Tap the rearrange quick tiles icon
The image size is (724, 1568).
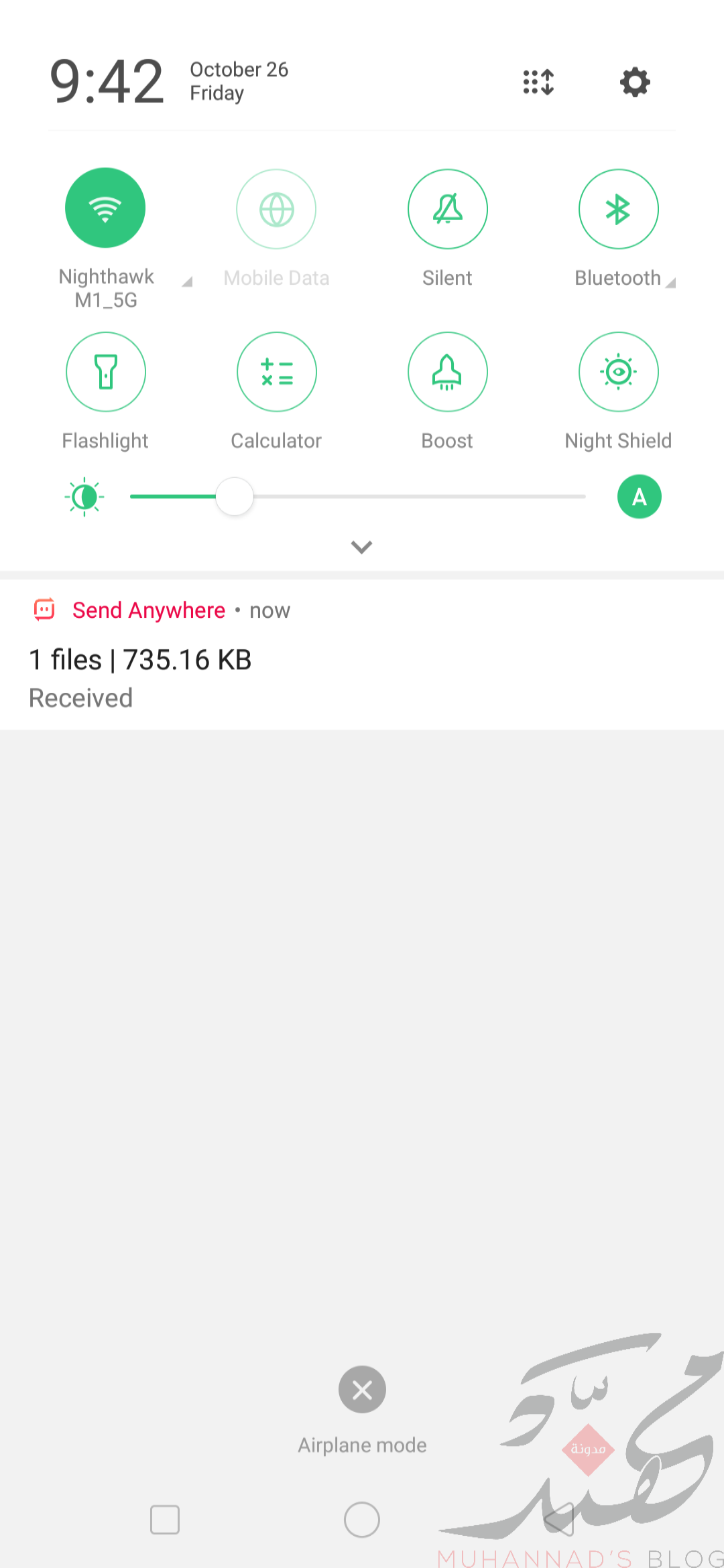538,82
